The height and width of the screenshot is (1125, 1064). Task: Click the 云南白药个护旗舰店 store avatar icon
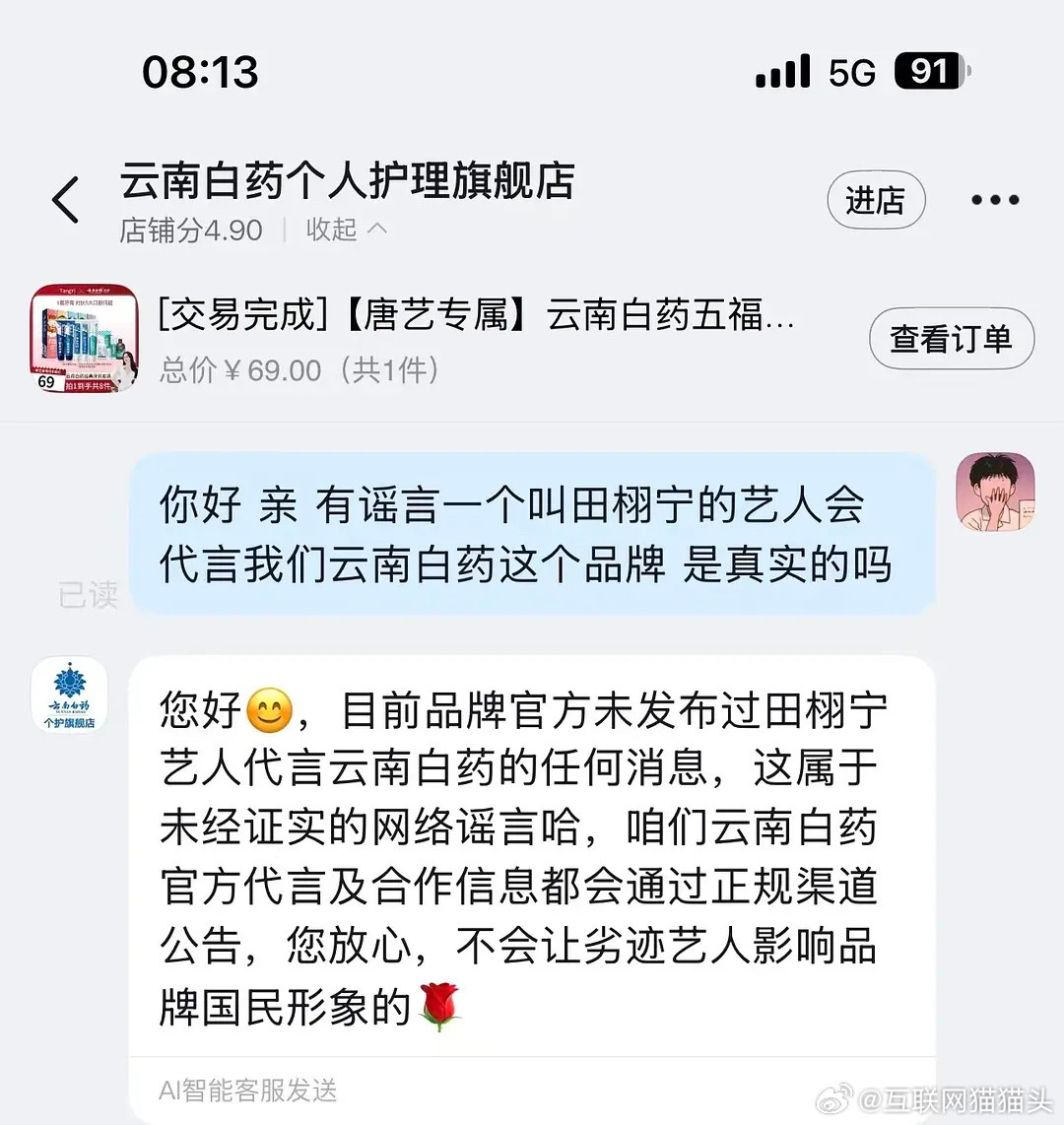click(x=69, y=694)
